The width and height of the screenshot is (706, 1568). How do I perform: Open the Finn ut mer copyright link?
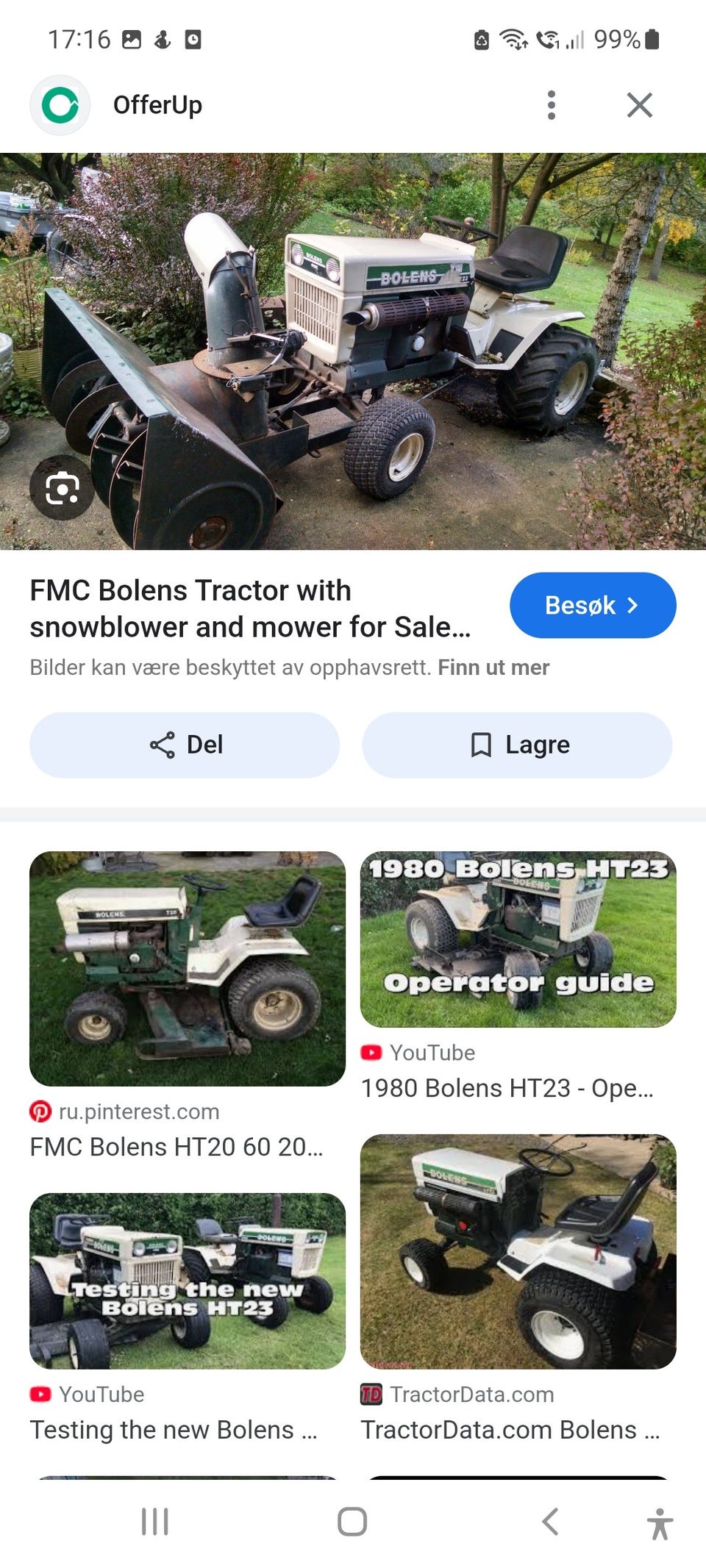coord(494,667)
